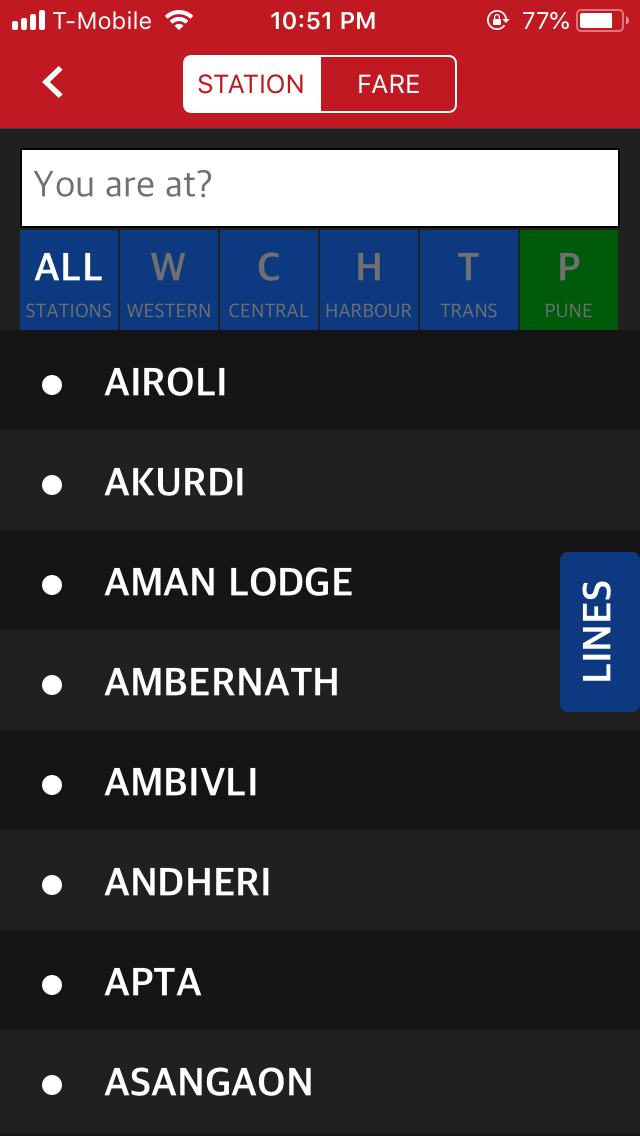Open the LINES side panel
The image size is (640, 1136).
click(599, 632)
